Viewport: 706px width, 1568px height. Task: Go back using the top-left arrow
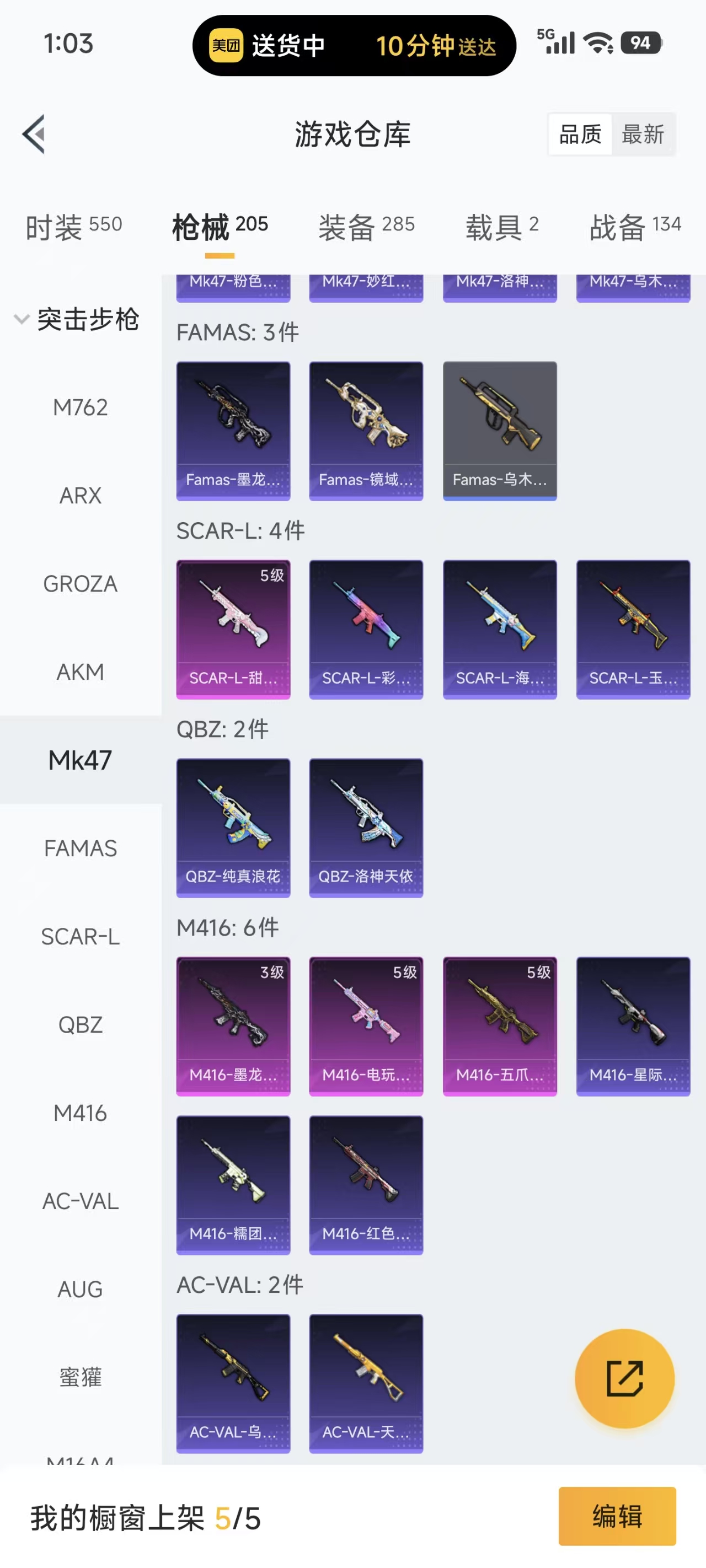34,134
